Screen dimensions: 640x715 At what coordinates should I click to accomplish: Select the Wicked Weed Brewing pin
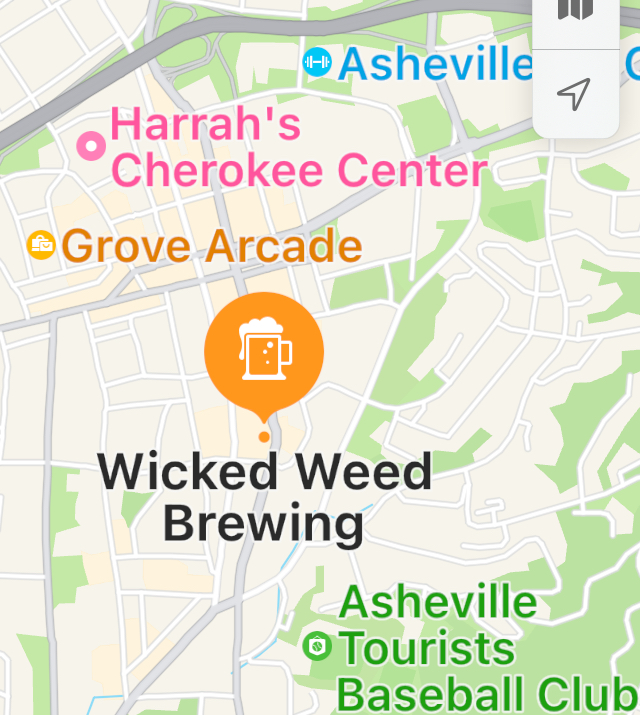click(264, 352)
